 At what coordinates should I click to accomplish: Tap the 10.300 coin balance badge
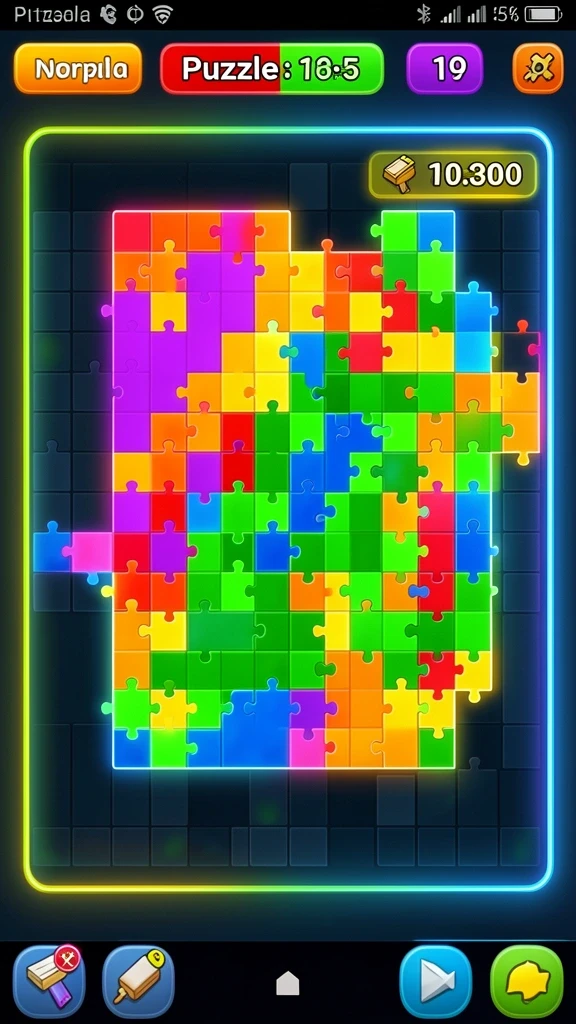pyautogui.click(x=453, y=175)
